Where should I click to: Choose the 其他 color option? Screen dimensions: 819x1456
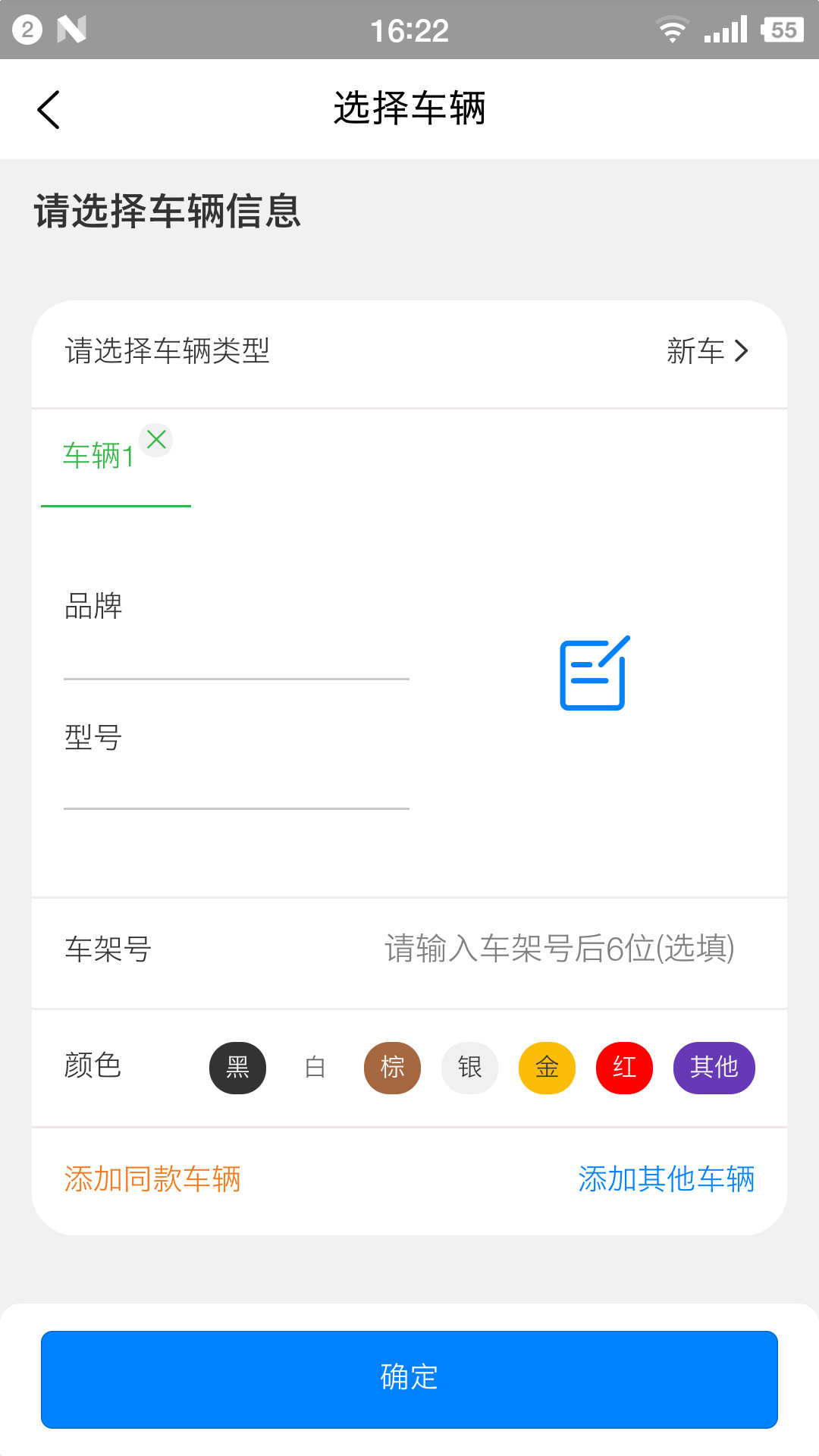[713, 1067]
